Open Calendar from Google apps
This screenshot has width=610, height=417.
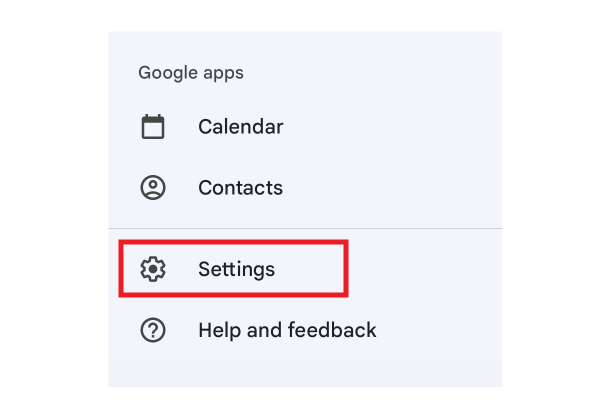click(240, 127)
